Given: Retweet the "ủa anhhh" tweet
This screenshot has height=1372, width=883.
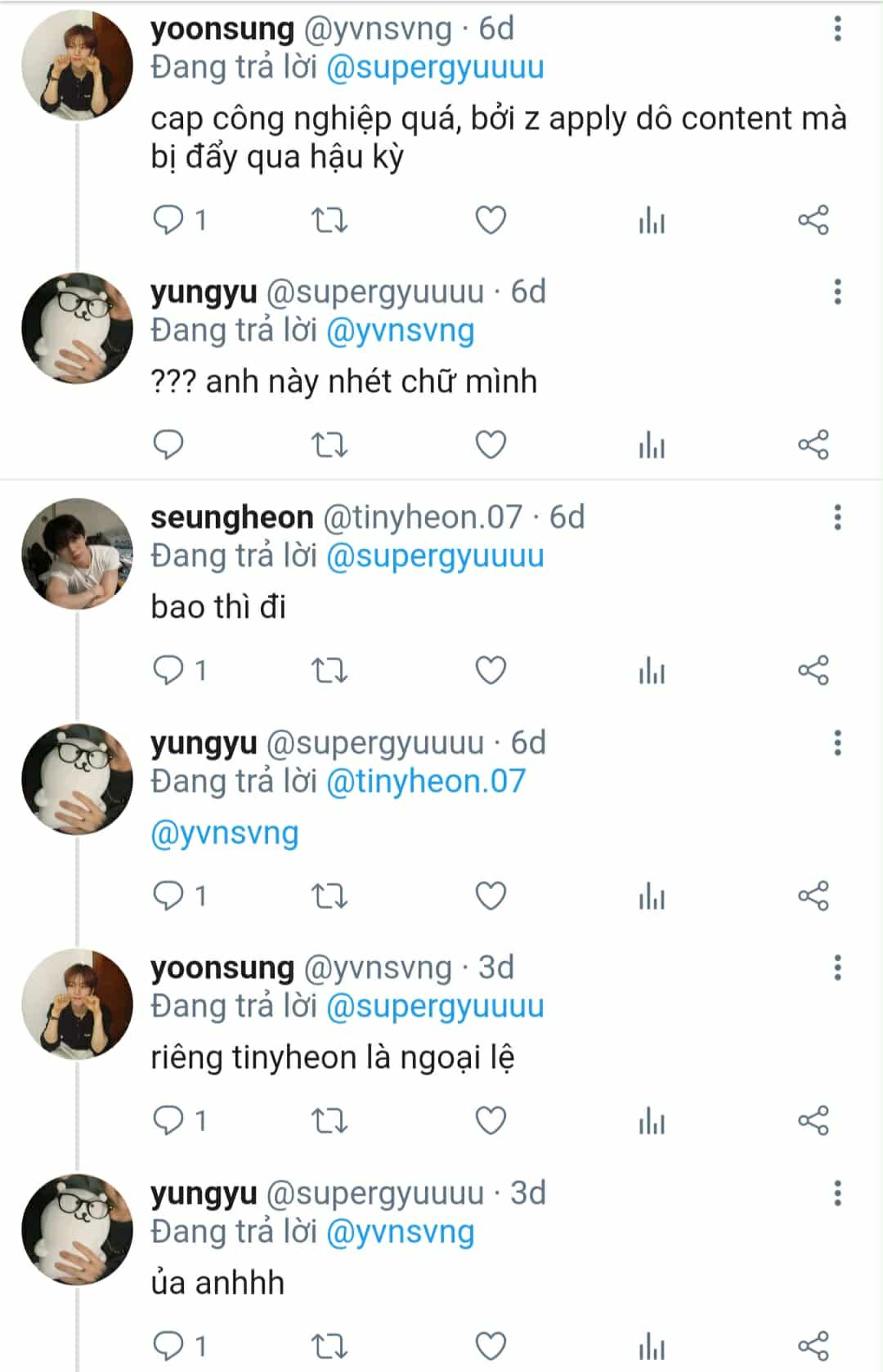Looking at the screenshot, I should pos(329,1346).
